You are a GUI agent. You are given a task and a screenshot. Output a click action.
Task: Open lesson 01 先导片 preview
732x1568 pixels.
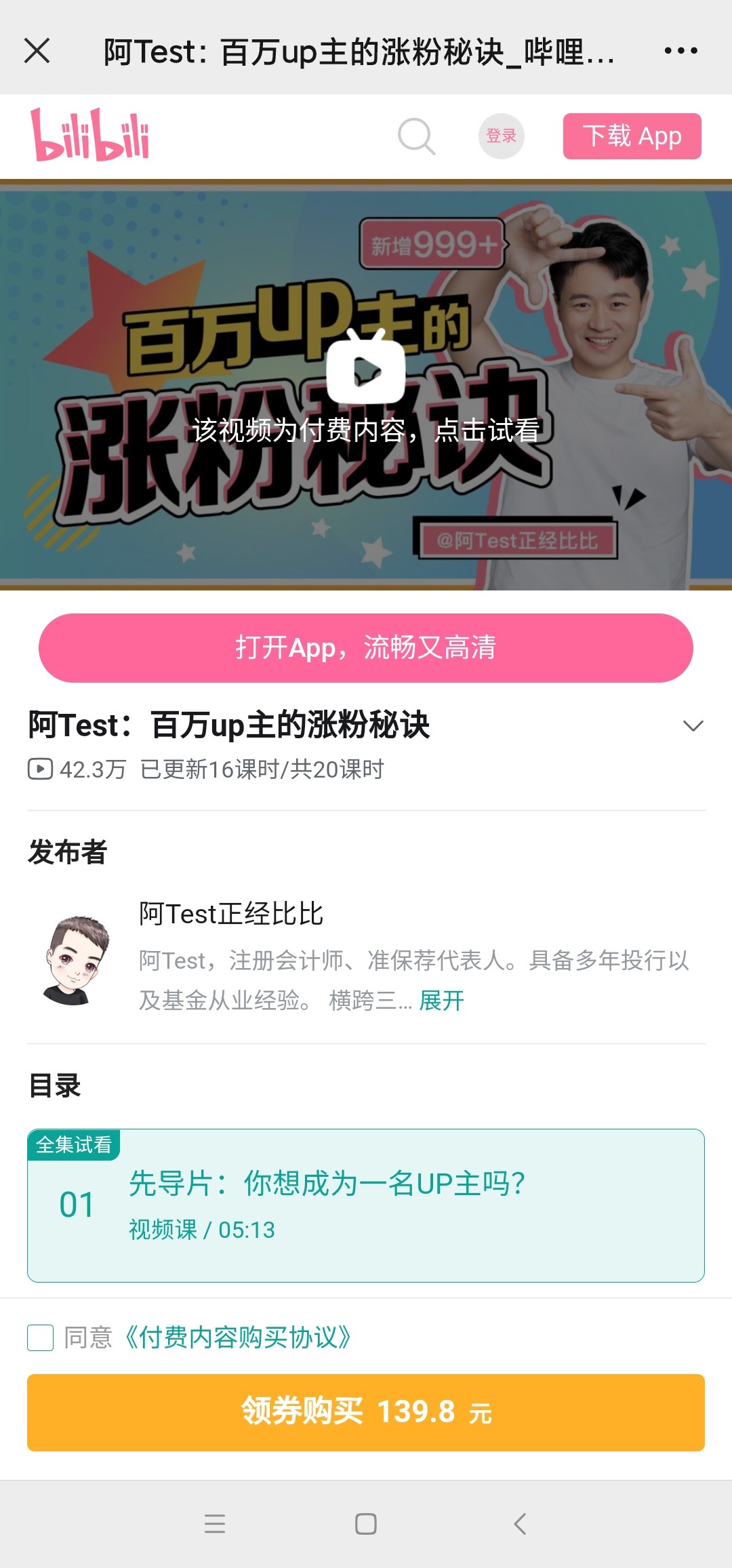point(366,1205)
